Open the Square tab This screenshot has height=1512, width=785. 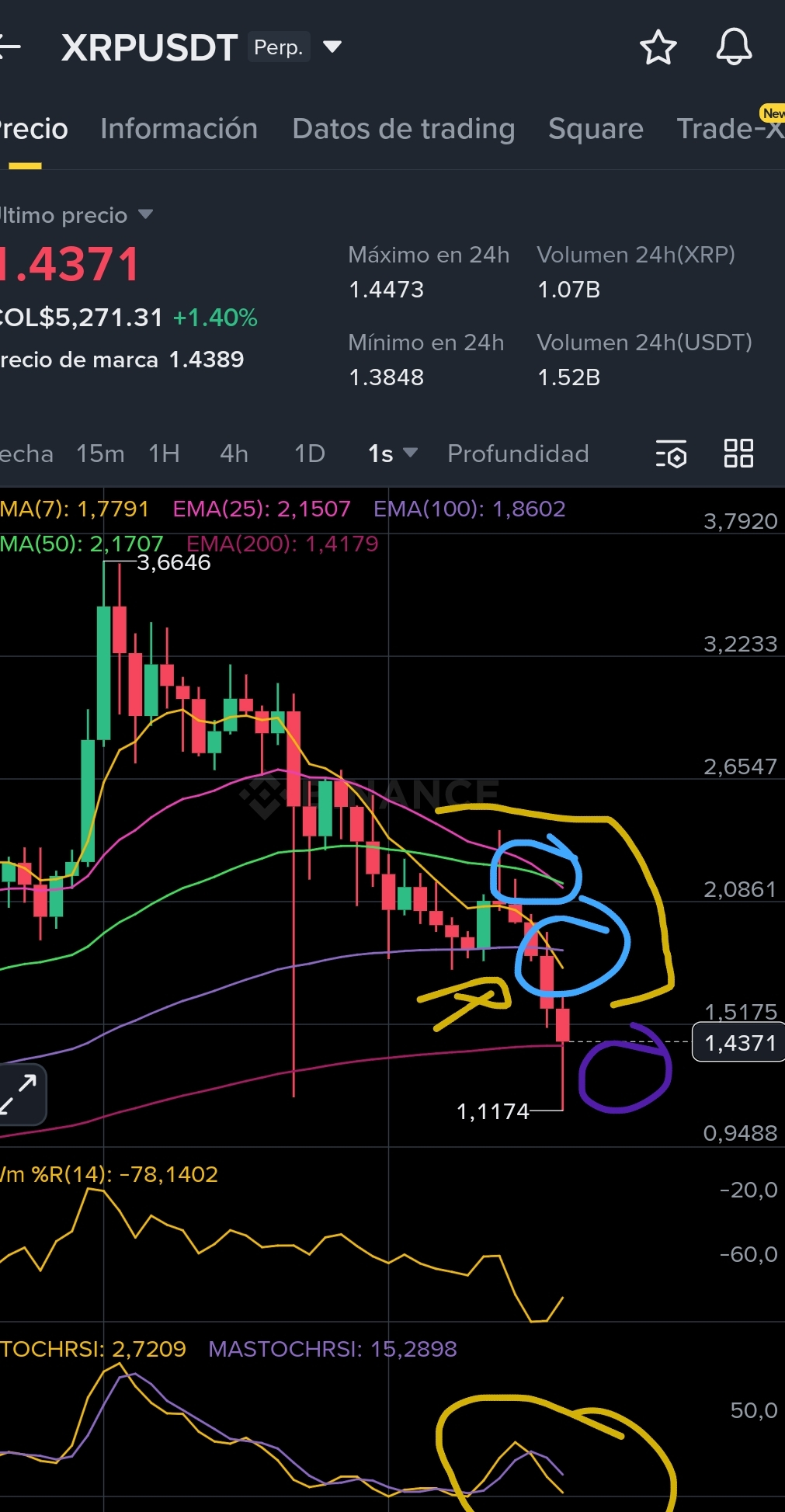click(596, 129)
